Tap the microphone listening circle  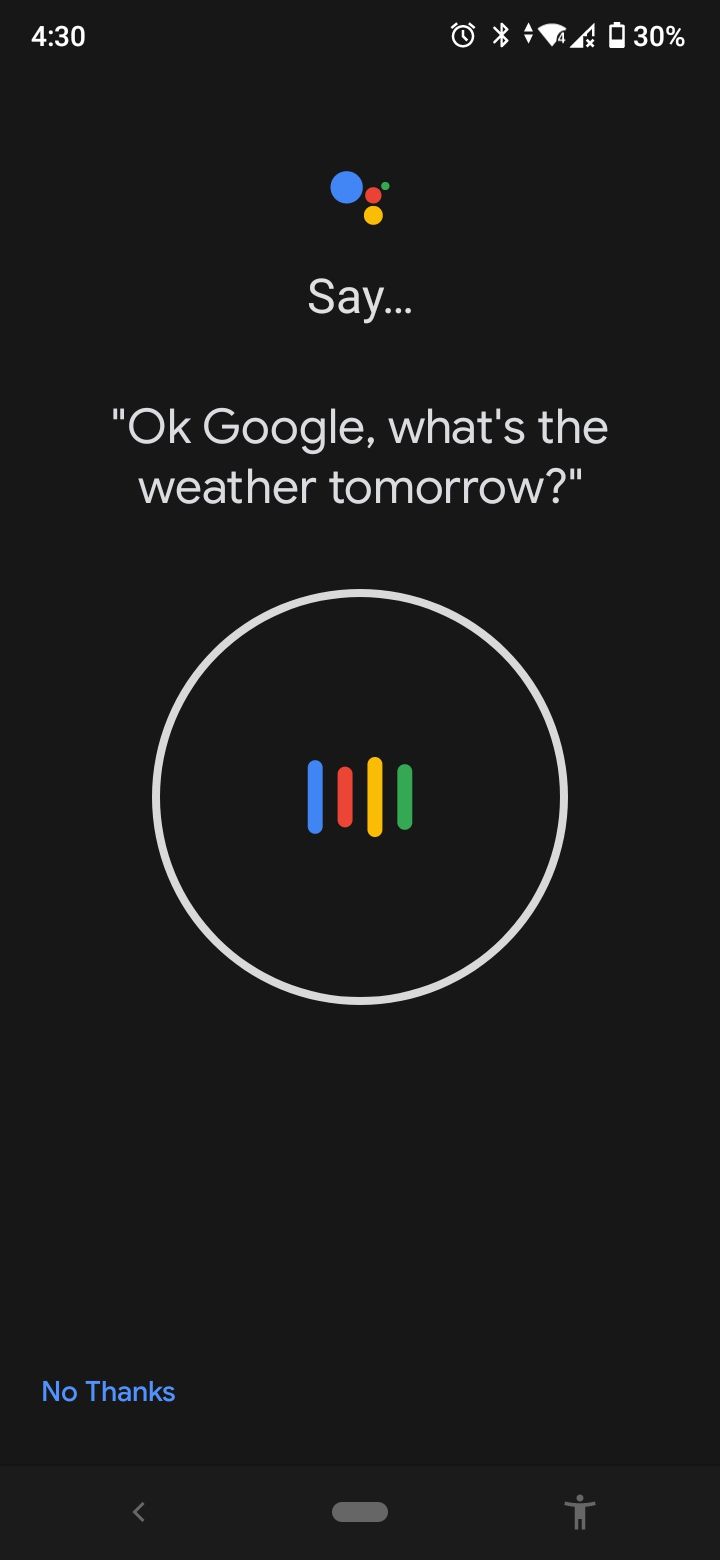tap(360, 796)
